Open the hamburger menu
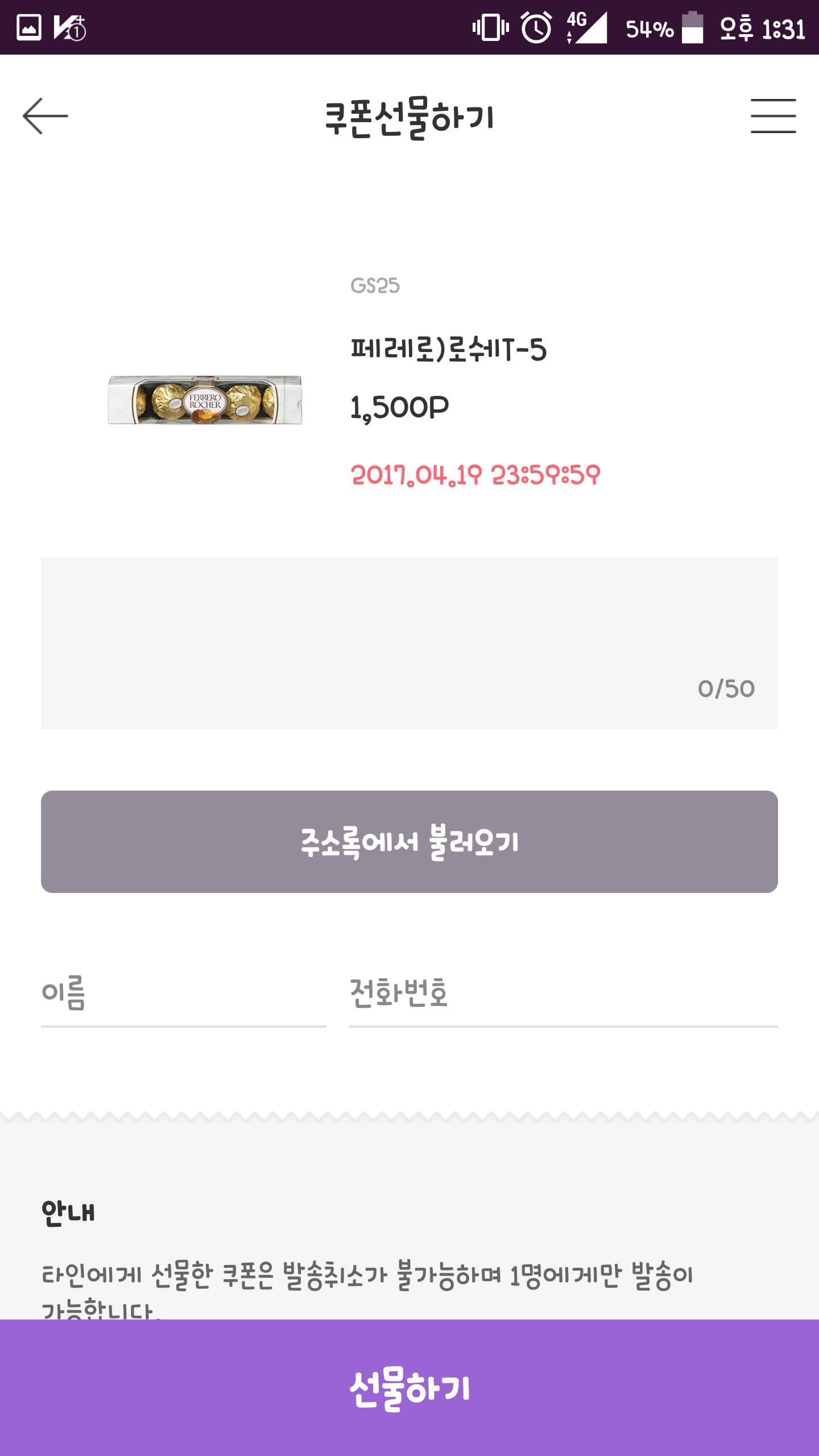This screenshot has width=819, height=1456. 773,116
